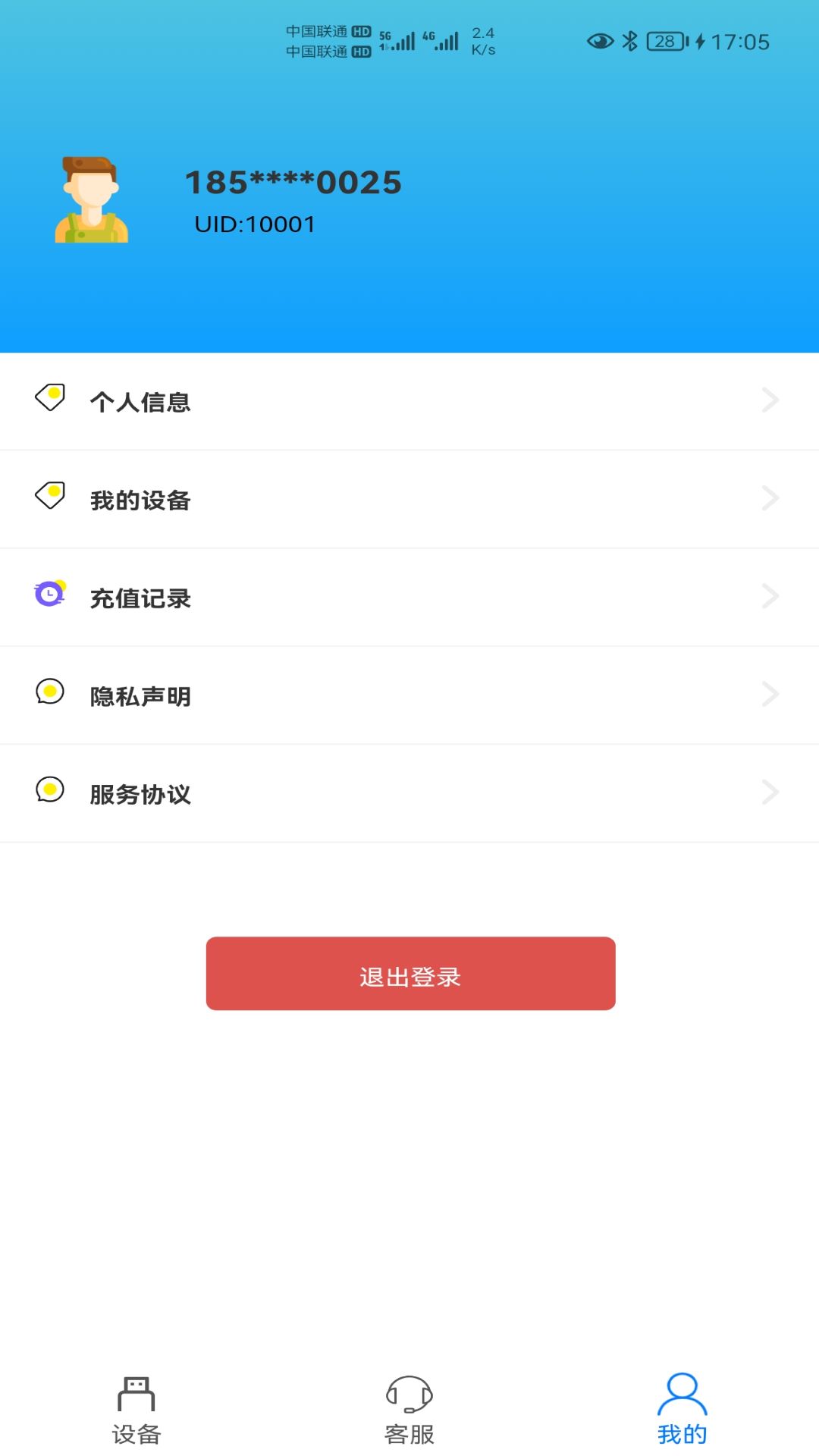Screen dimensions: 819x1456
Task: Click the battery level indicator
Action: pyautogui.click(x=664, y=42)
